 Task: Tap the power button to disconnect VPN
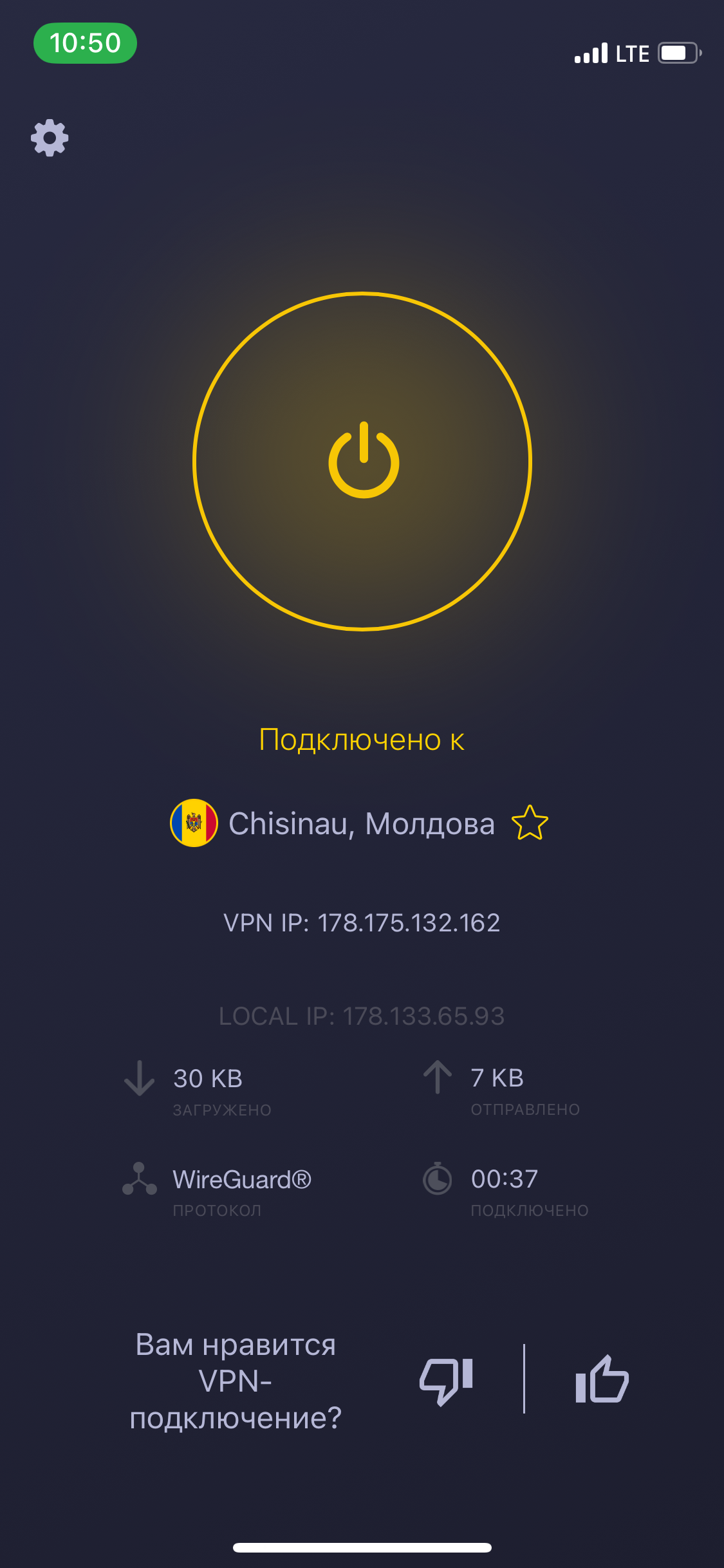362,462
